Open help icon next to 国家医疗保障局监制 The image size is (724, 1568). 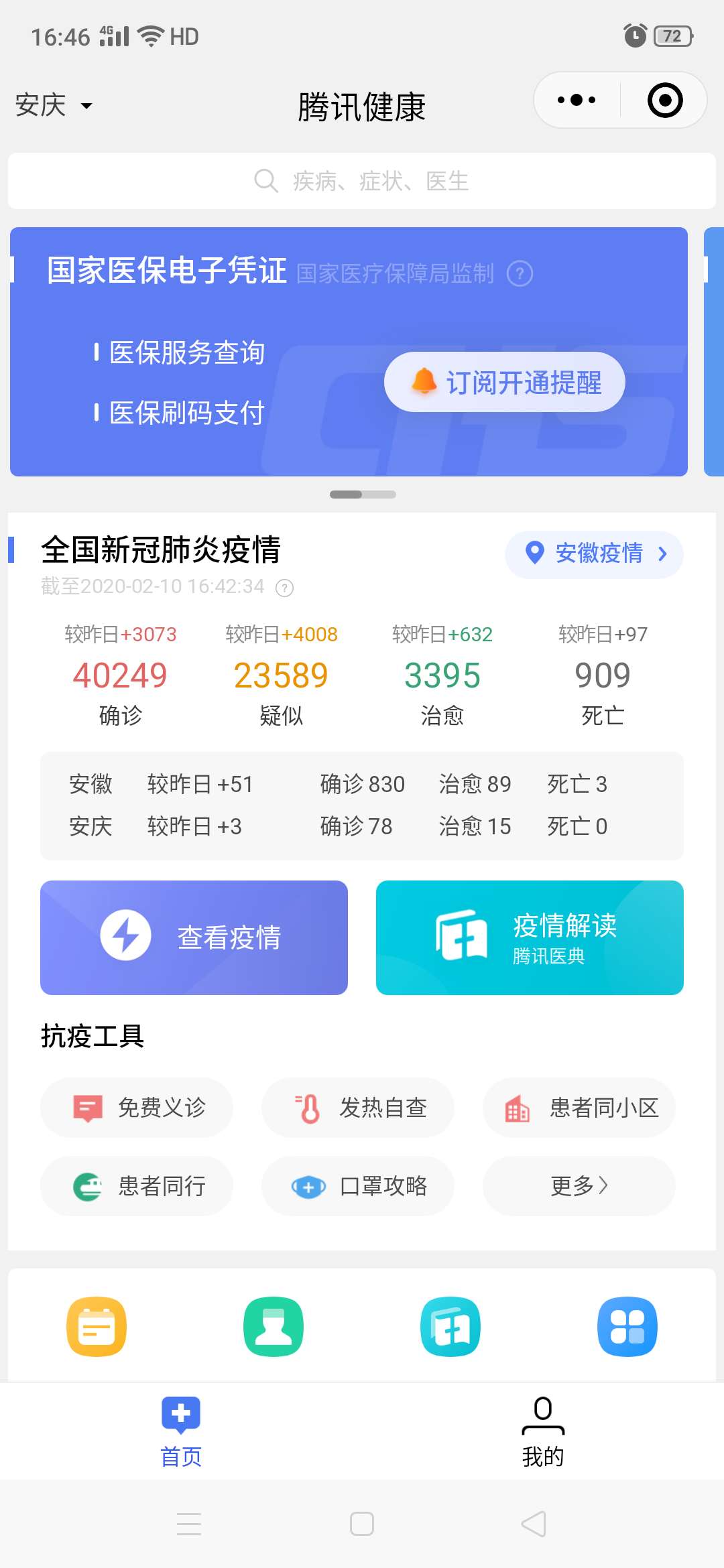[520, 273]
